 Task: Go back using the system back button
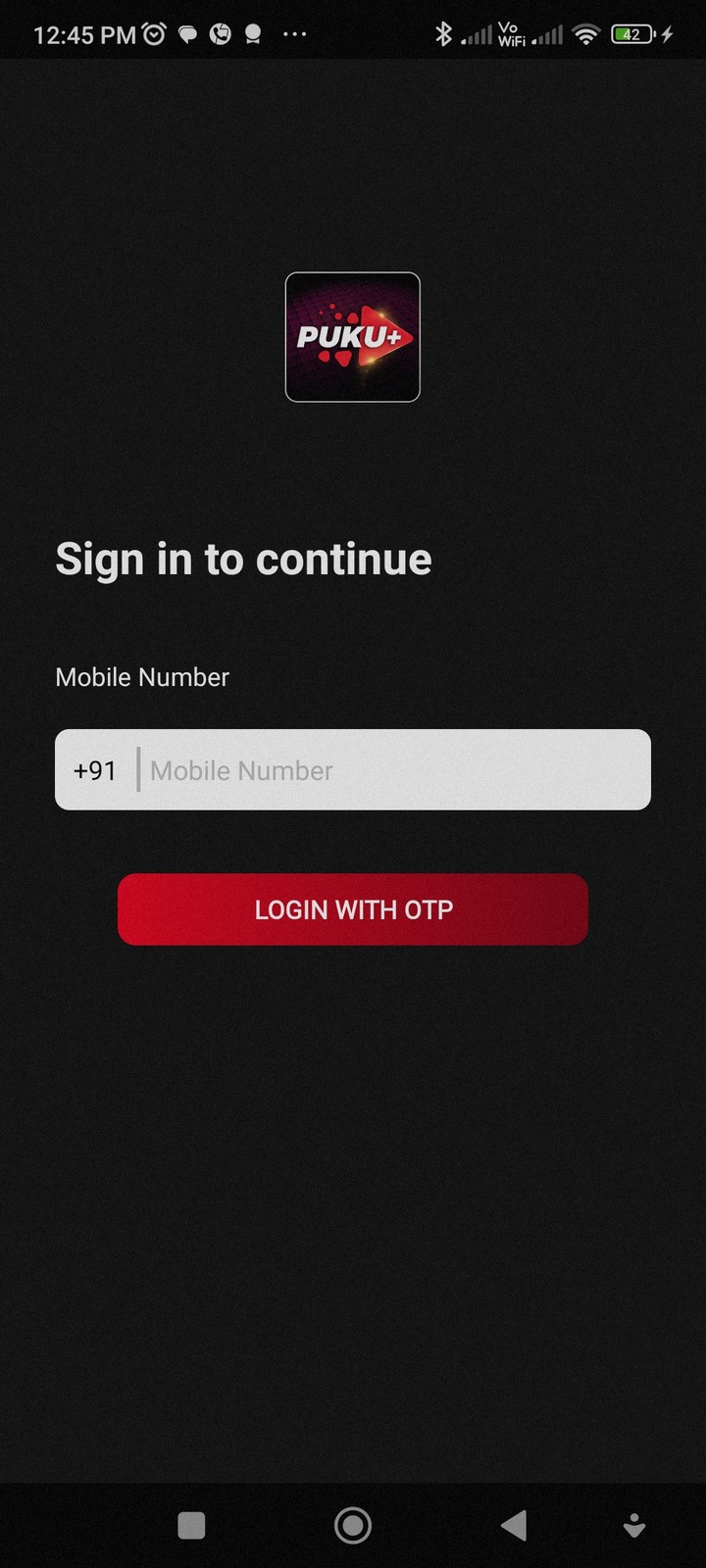tap(514, 1525)
